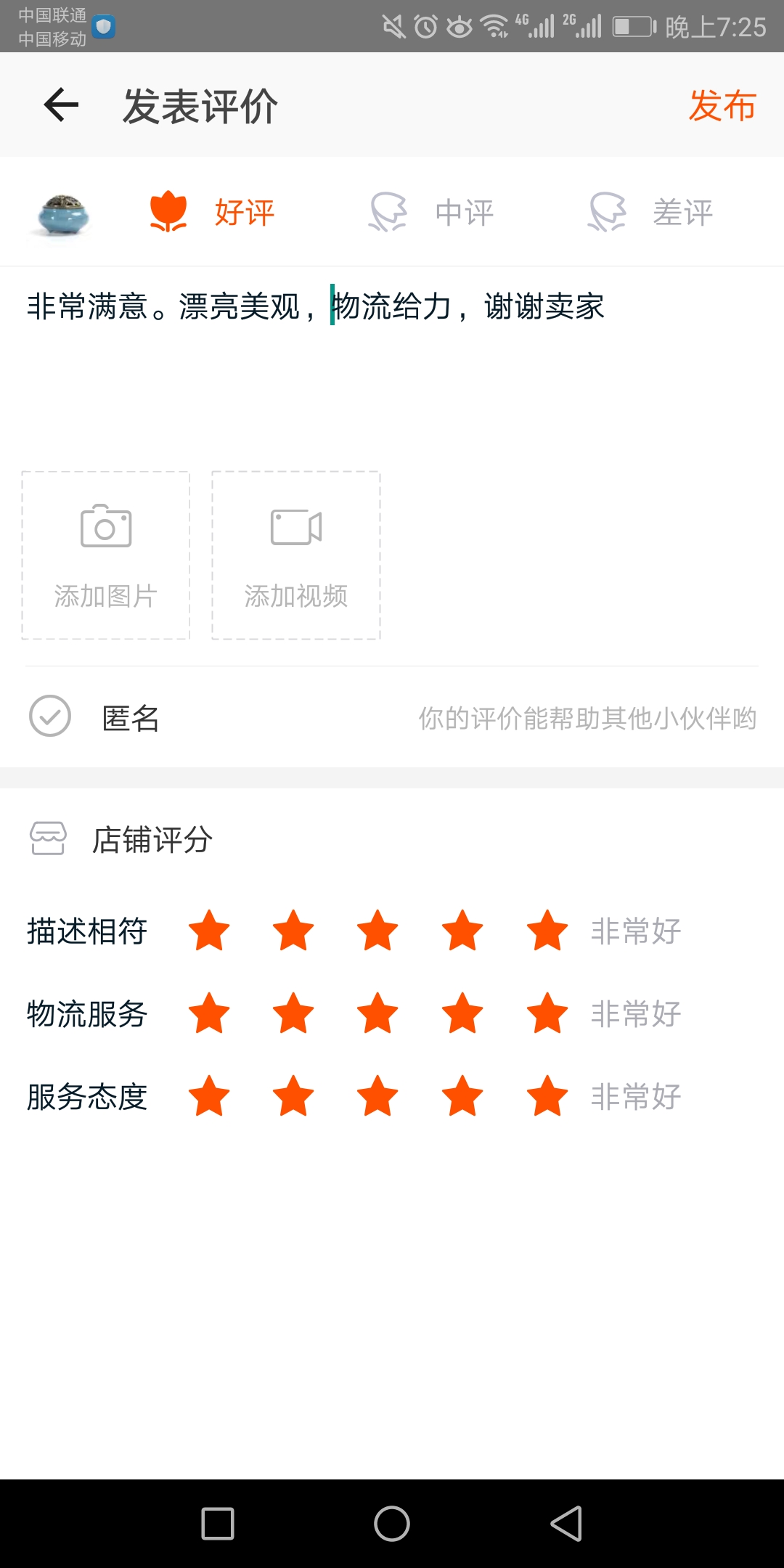The image size is (784, 1568).
Task: Select the 中评 rating option
Action: [431, 212]
